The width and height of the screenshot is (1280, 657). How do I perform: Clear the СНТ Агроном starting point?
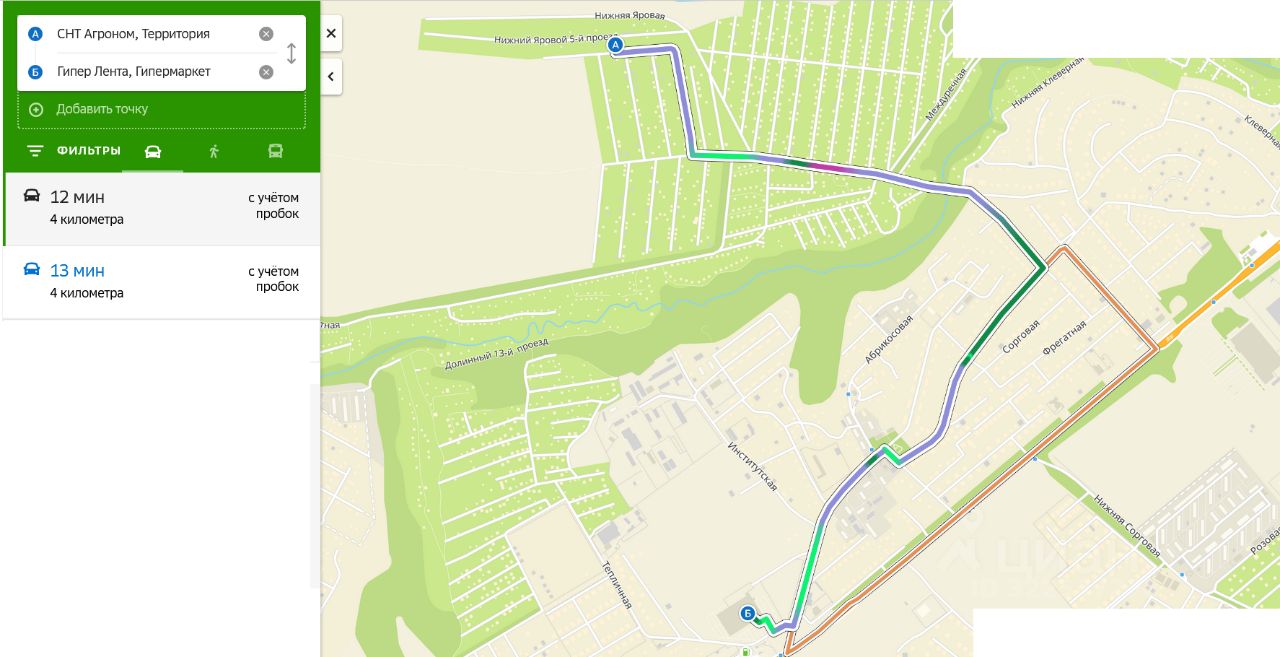click(x=266, y=34)
